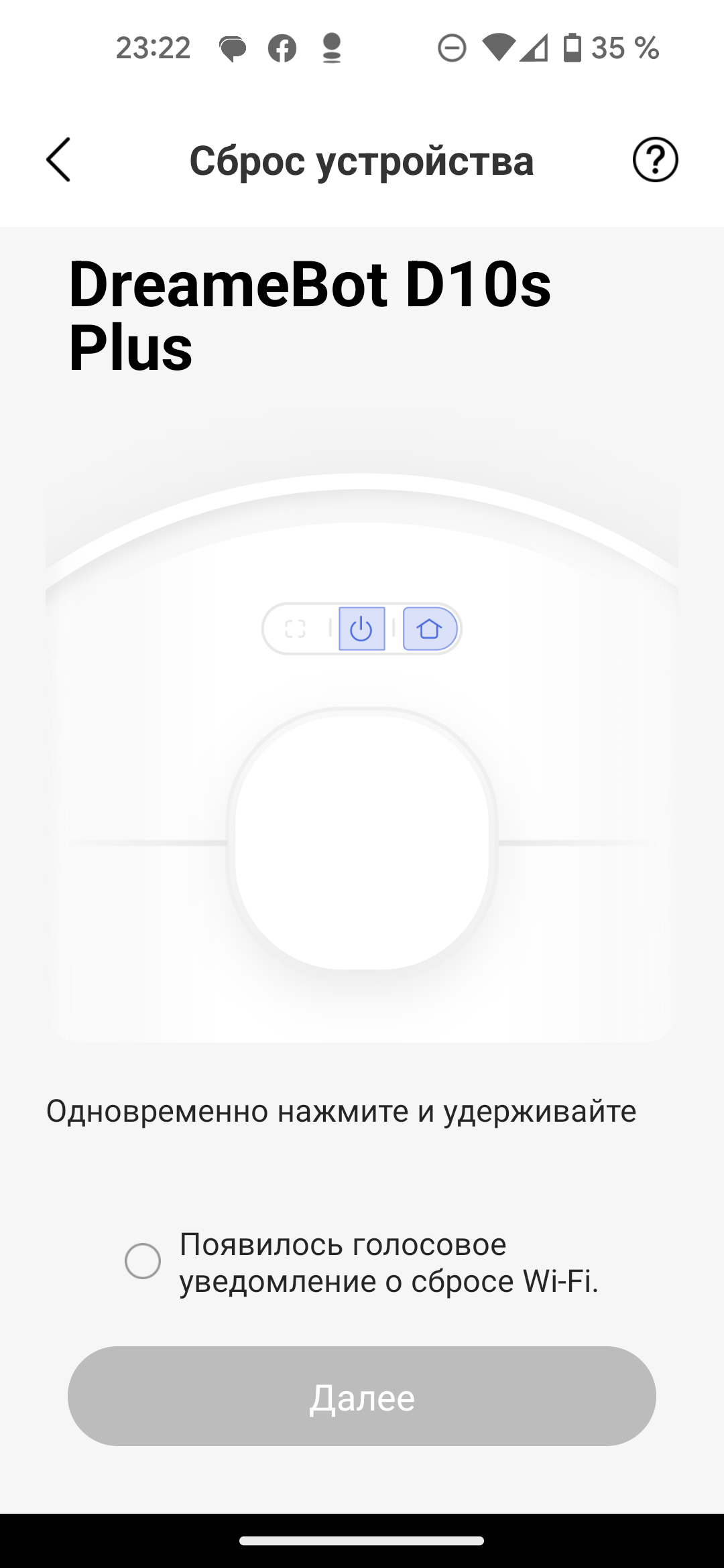Go back from the device reset screen
The image size is (724, 1568).
point(58,159)
